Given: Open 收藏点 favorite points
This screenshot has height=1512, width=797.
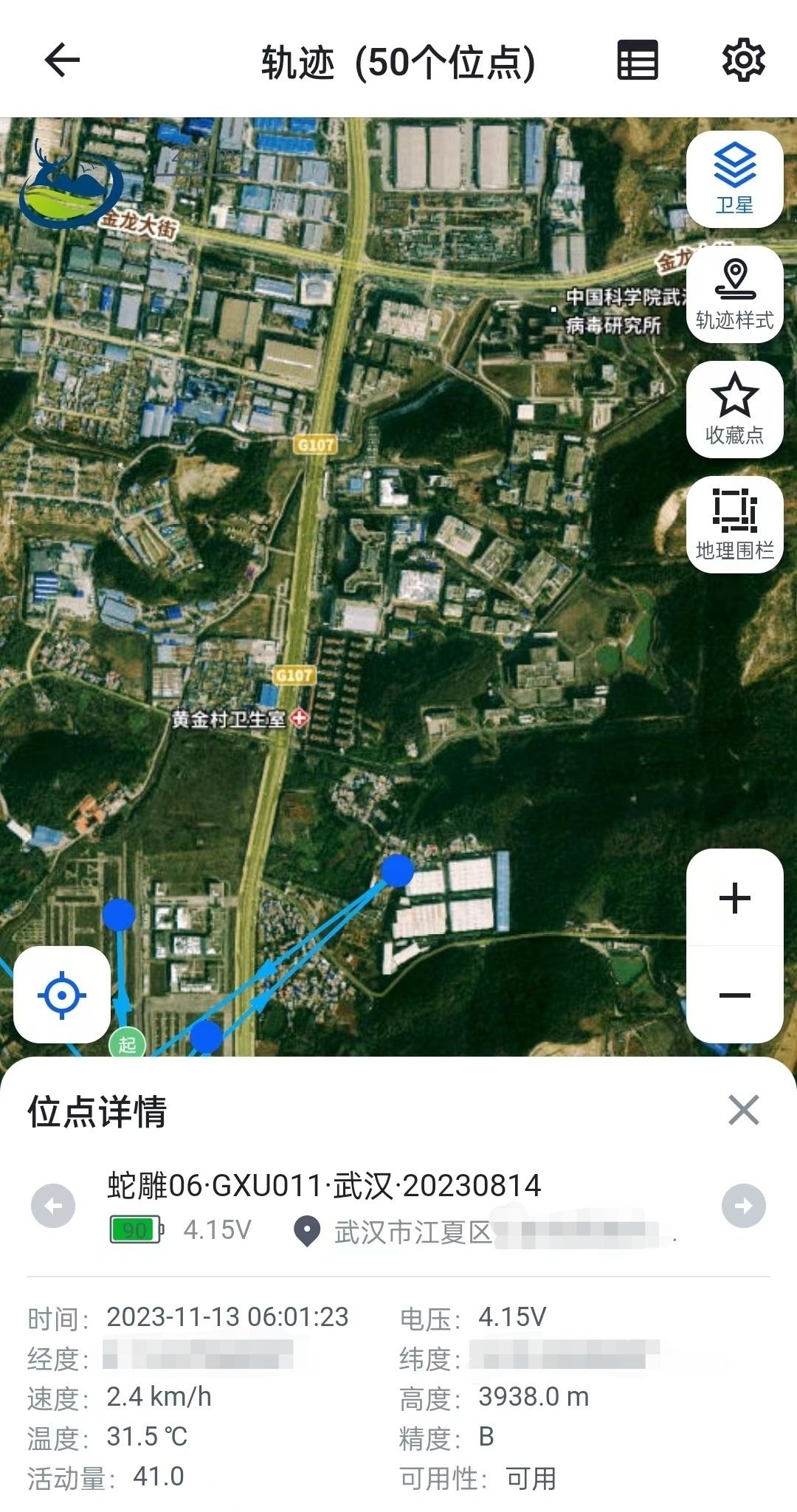Looking at the screenshot, I should 735,410.
